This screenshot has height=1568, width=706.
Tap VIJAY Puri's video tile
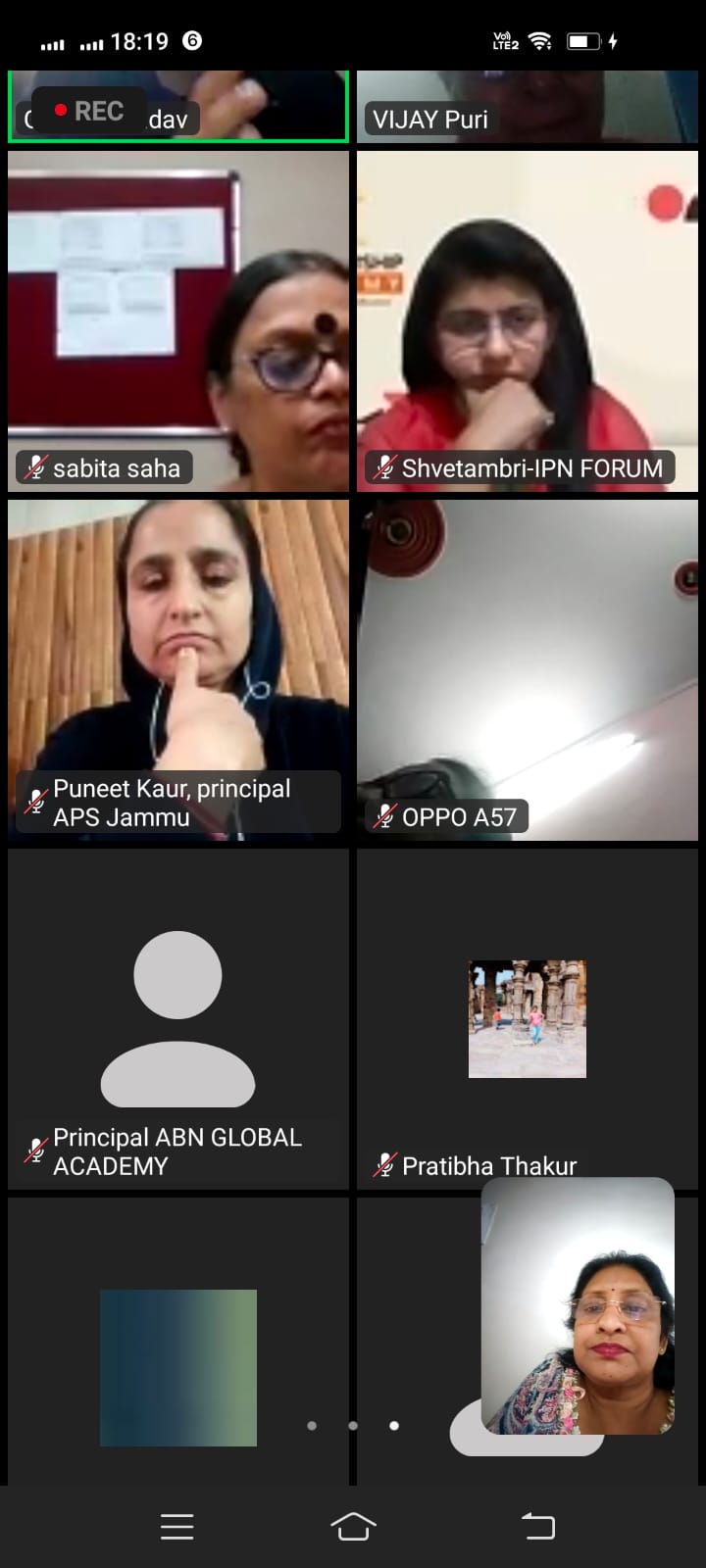pyautogui.click(x=527, y=106)
